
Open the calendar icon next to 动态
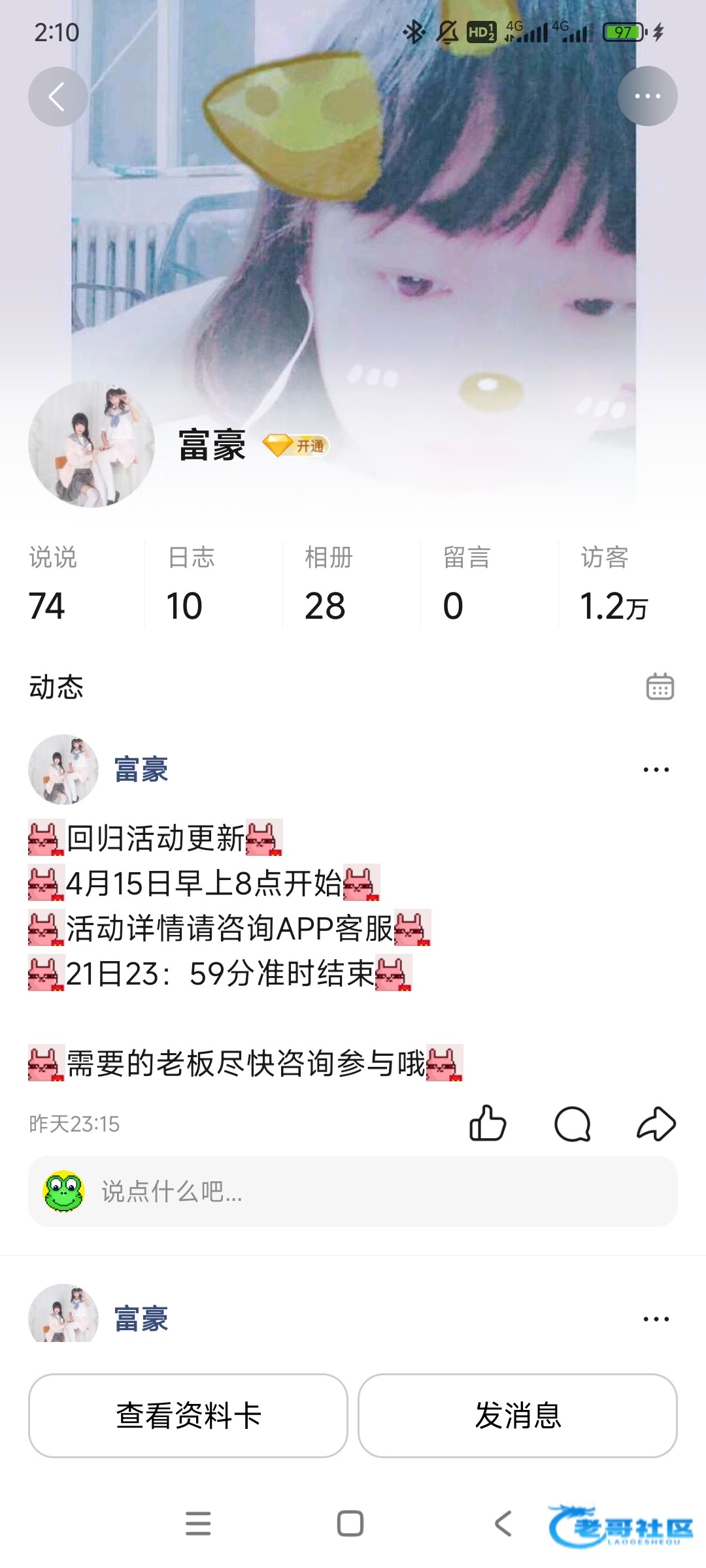click(x=660, y=687)
